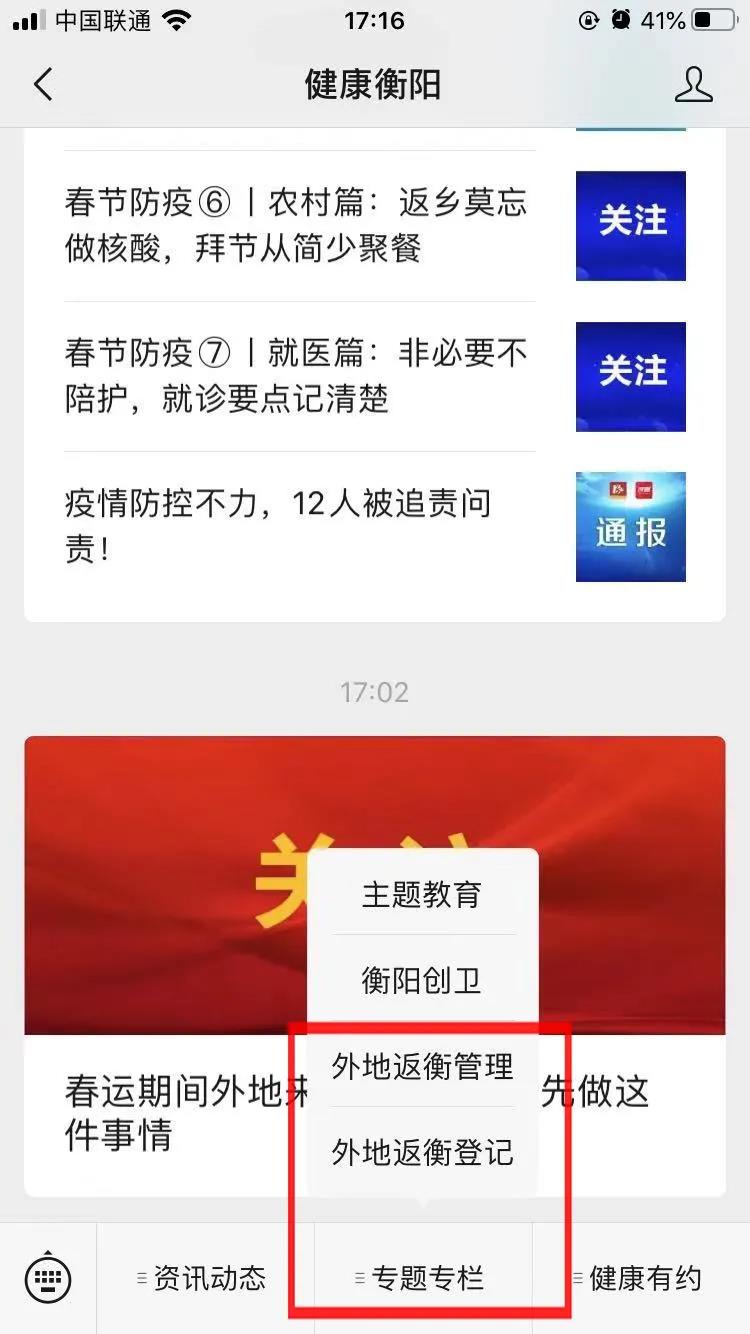Open article 春节防疫⑦ 就医篇
Screen dimensions: 750x1334
pos(375,376)
